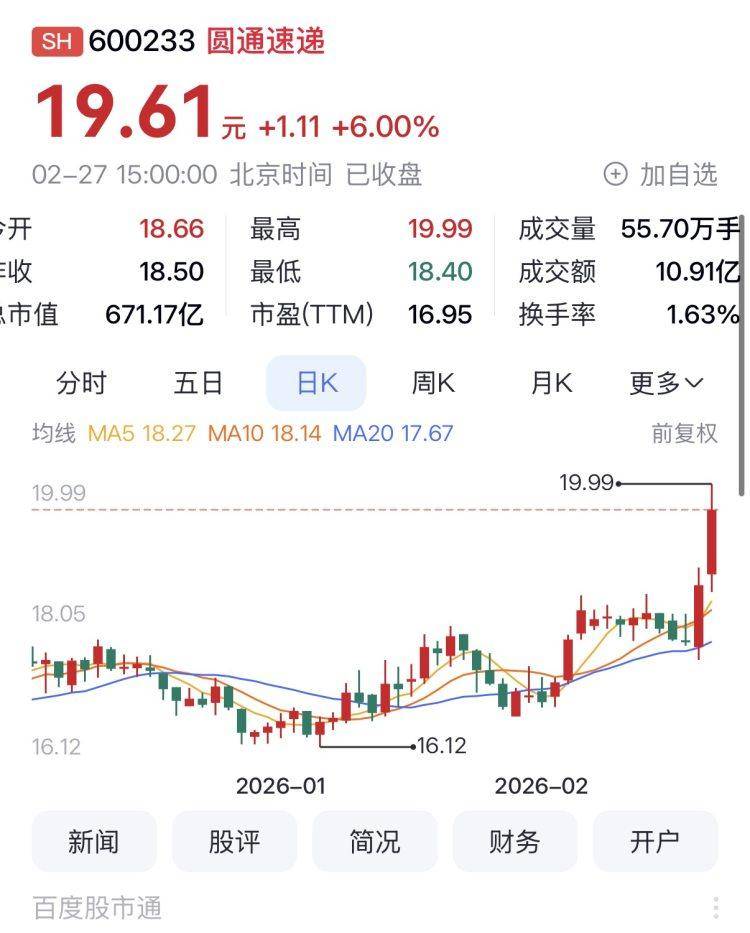
Task: Expand the 更多 chart options dropdown
Action: [x=668, y=383]
